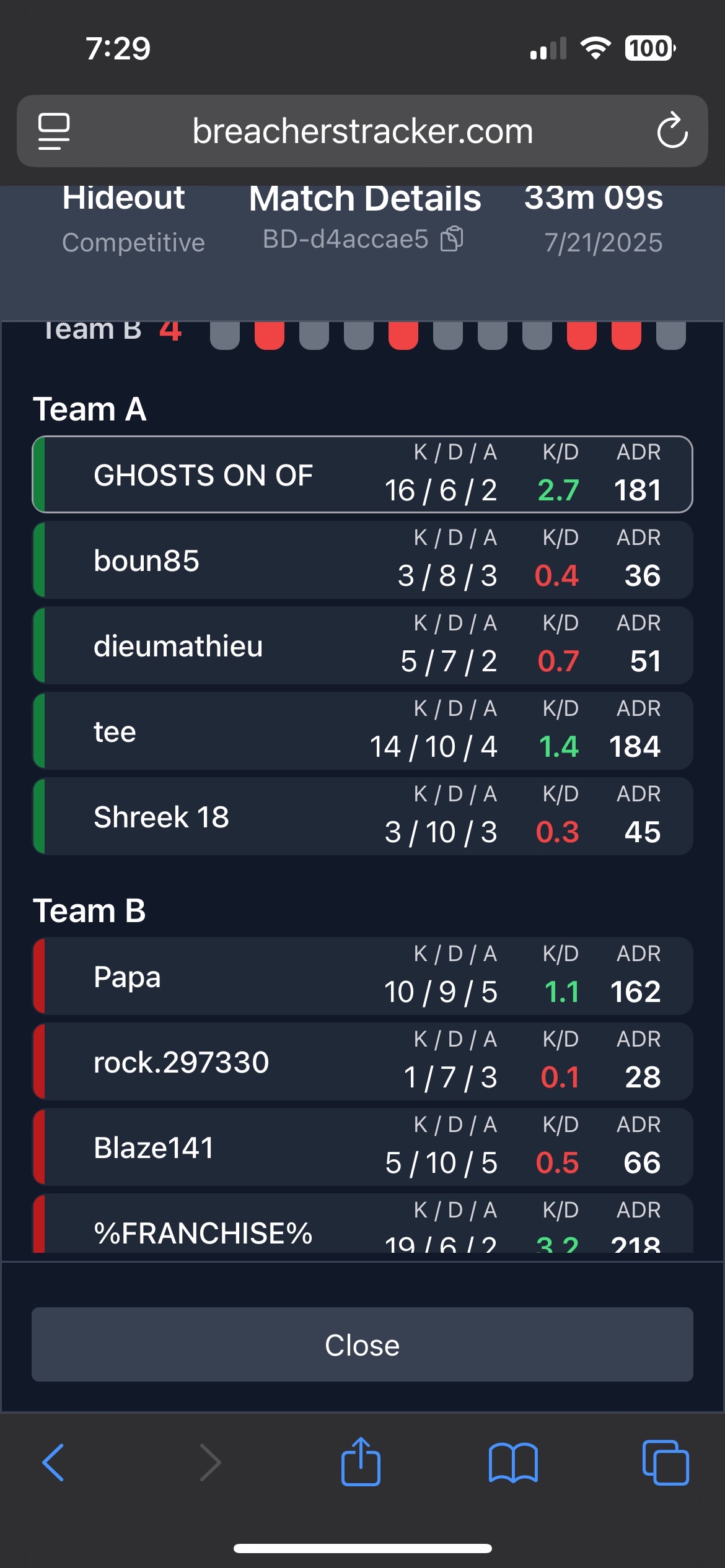Viewport: 725px width, 1568px height.
Task: View Papa's stats in Team B
Action: tap(362, 976)
